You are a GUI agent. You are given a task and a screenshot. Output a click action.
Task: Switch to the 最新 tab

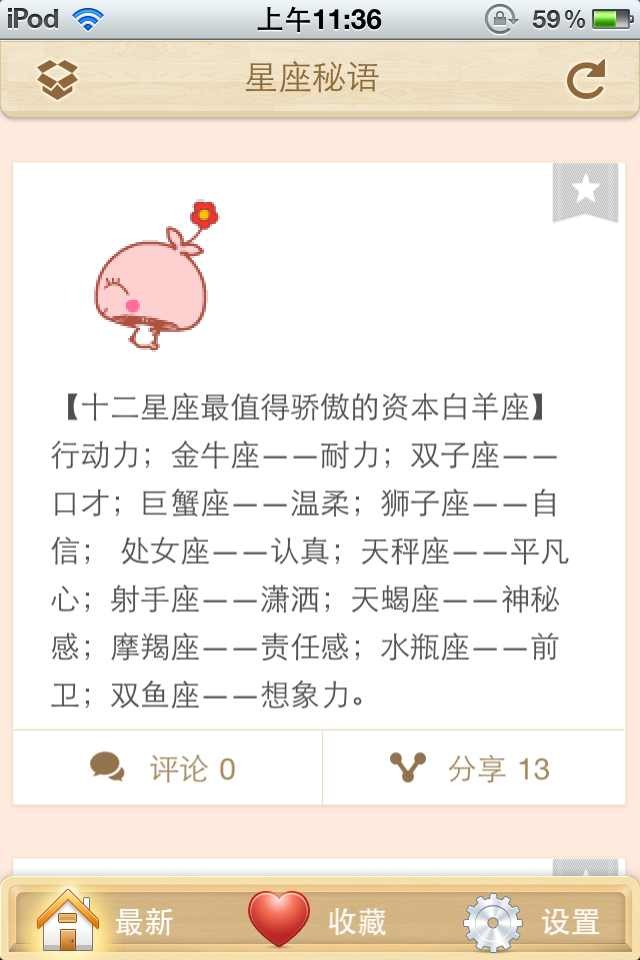[x=107, y=920]
